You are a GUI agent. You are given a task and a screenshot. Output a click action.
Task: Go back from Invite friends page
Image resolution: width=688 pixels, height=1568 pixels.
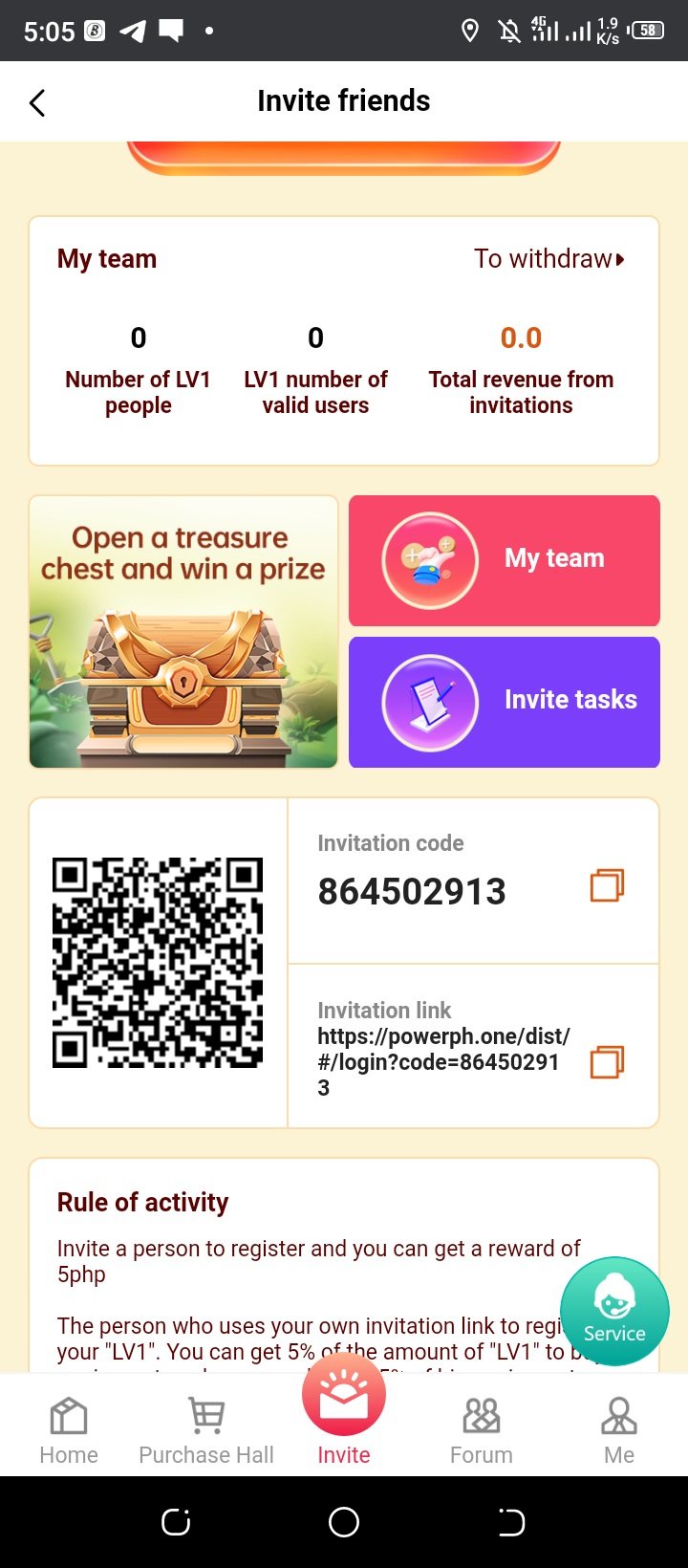tap(37, 102)
